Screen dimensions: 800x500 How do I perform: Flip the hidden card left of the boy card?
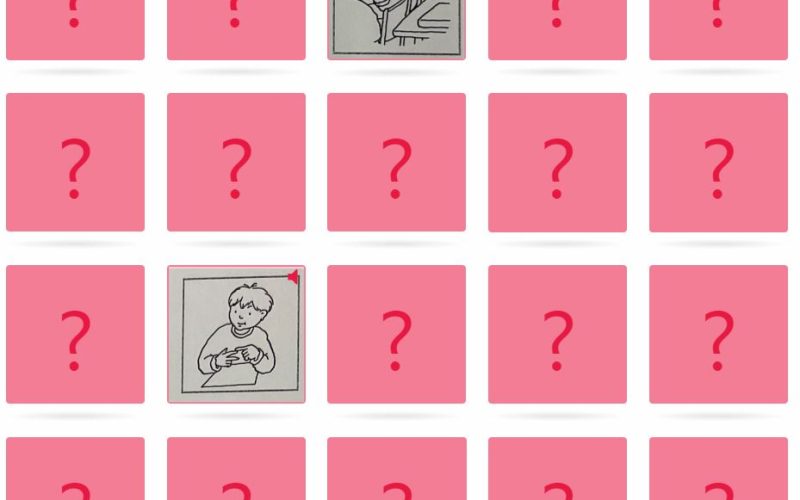[75, 334]
